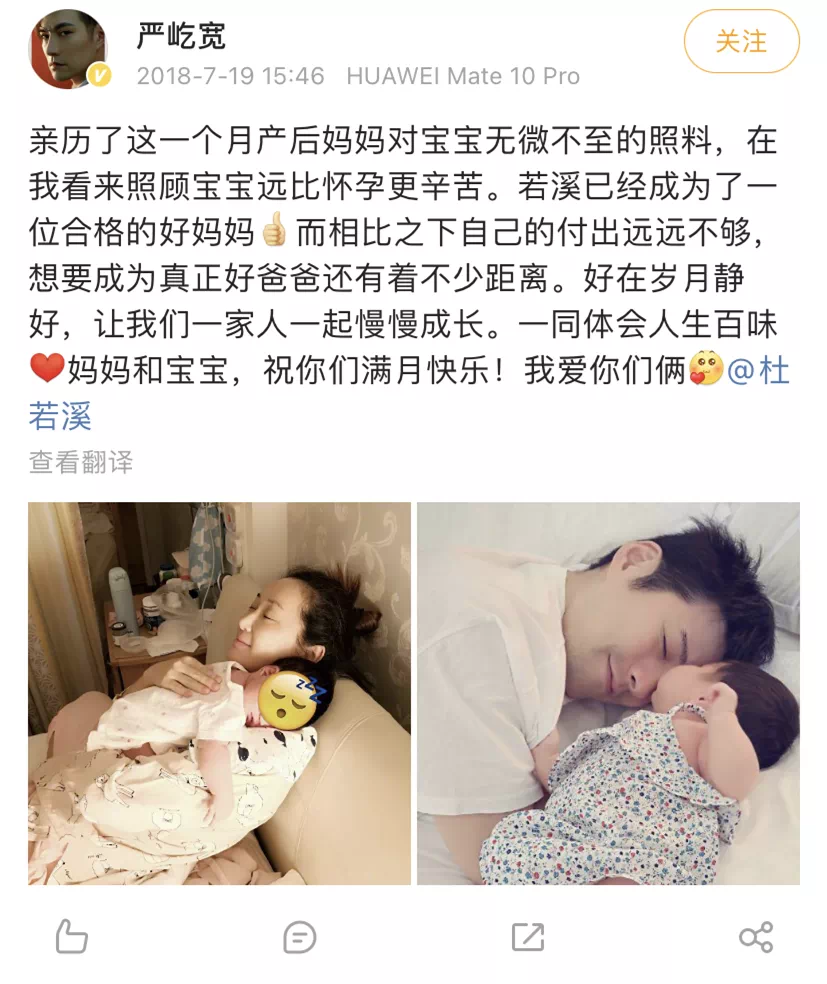Repost using the forward icon
The width and height of the screenshot is (827, 984).
pos(527,937)
